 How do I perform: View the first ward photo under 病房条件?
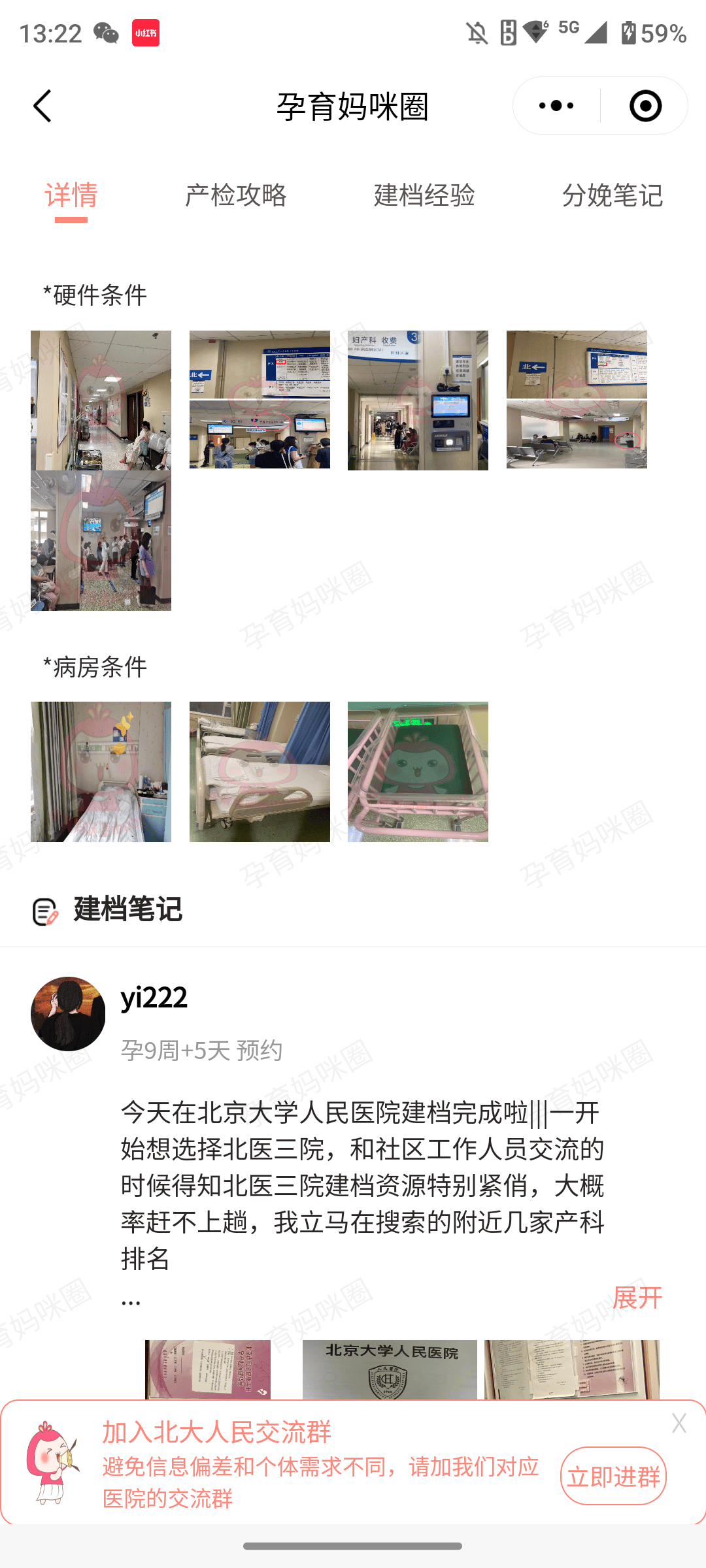point(101,772)
